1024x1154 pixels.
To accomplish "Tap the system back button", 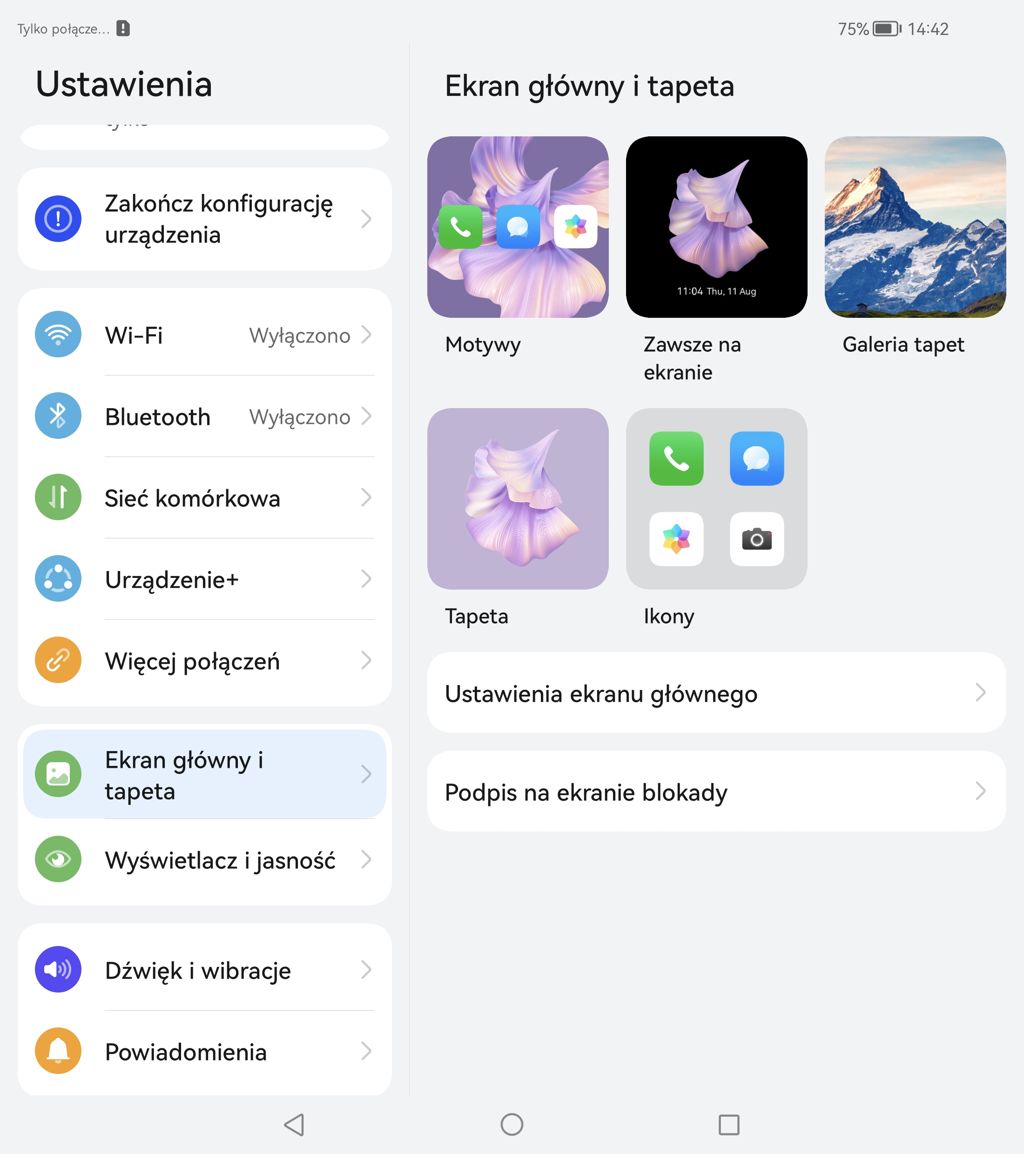I will 294,1125.
